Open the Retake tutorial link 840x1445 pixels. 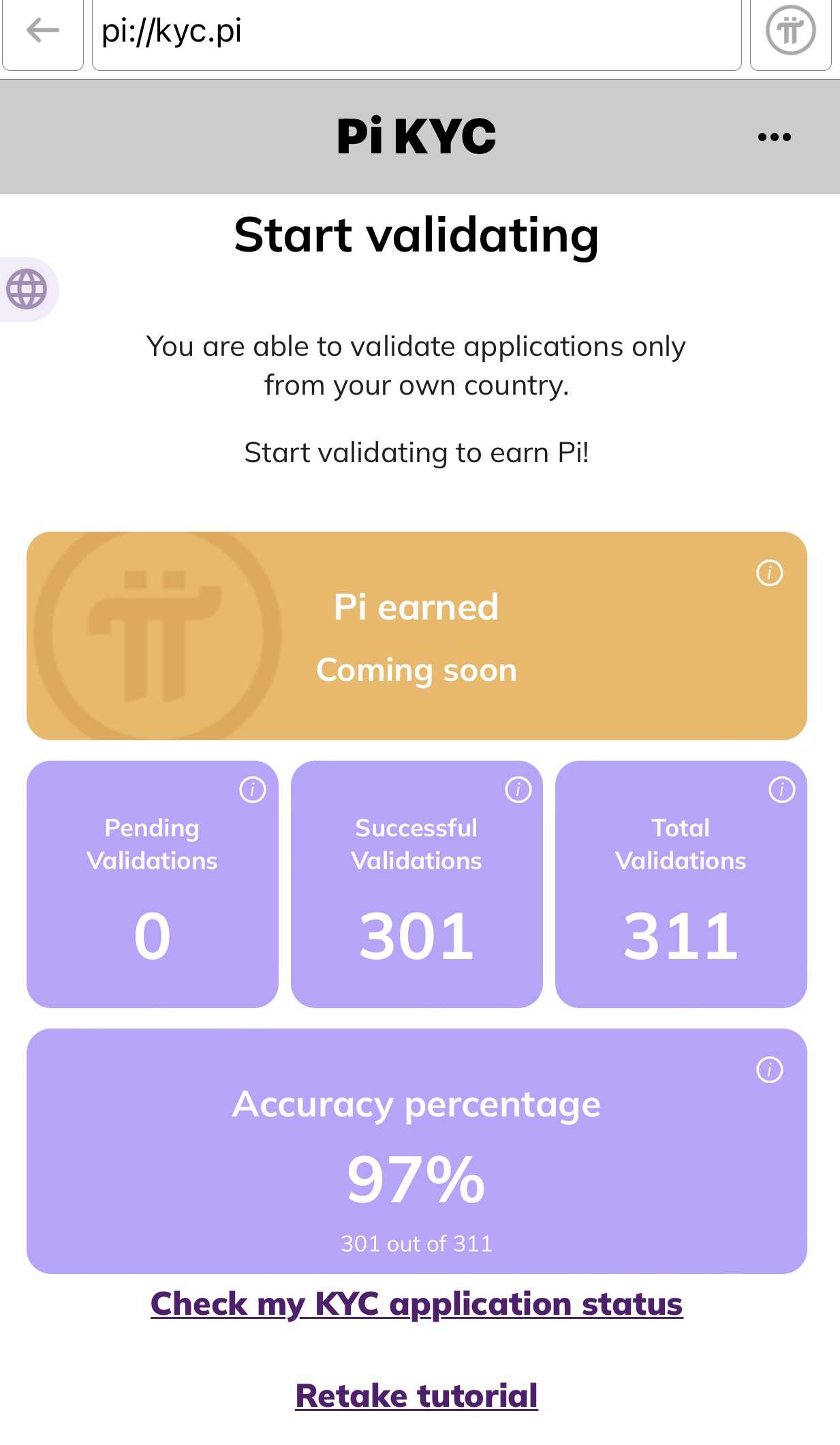(x=416, y=1395)
